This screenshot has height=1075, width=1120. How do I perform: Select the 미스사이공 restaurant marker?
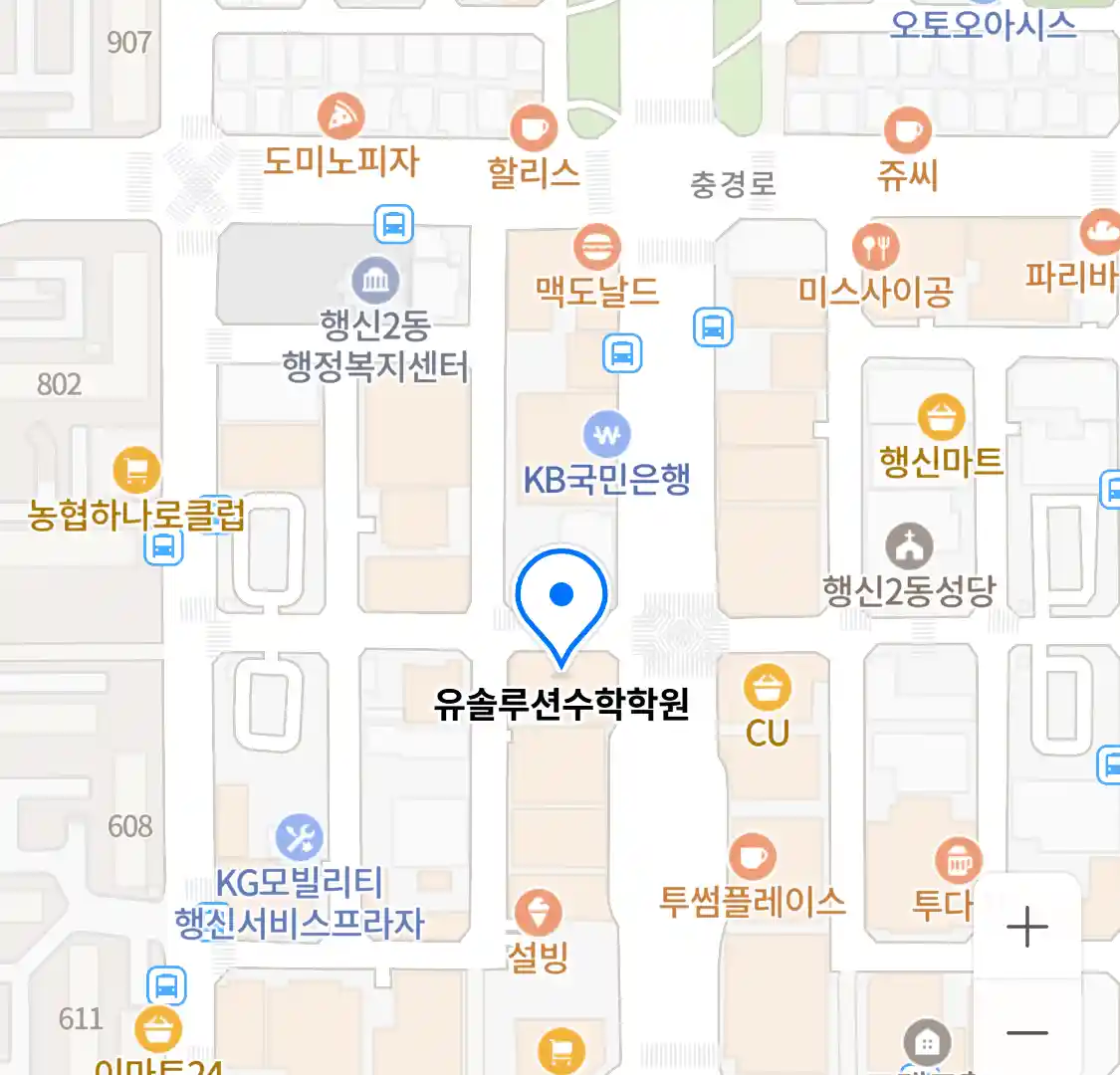pyautogui.click(x=875, y=248)
